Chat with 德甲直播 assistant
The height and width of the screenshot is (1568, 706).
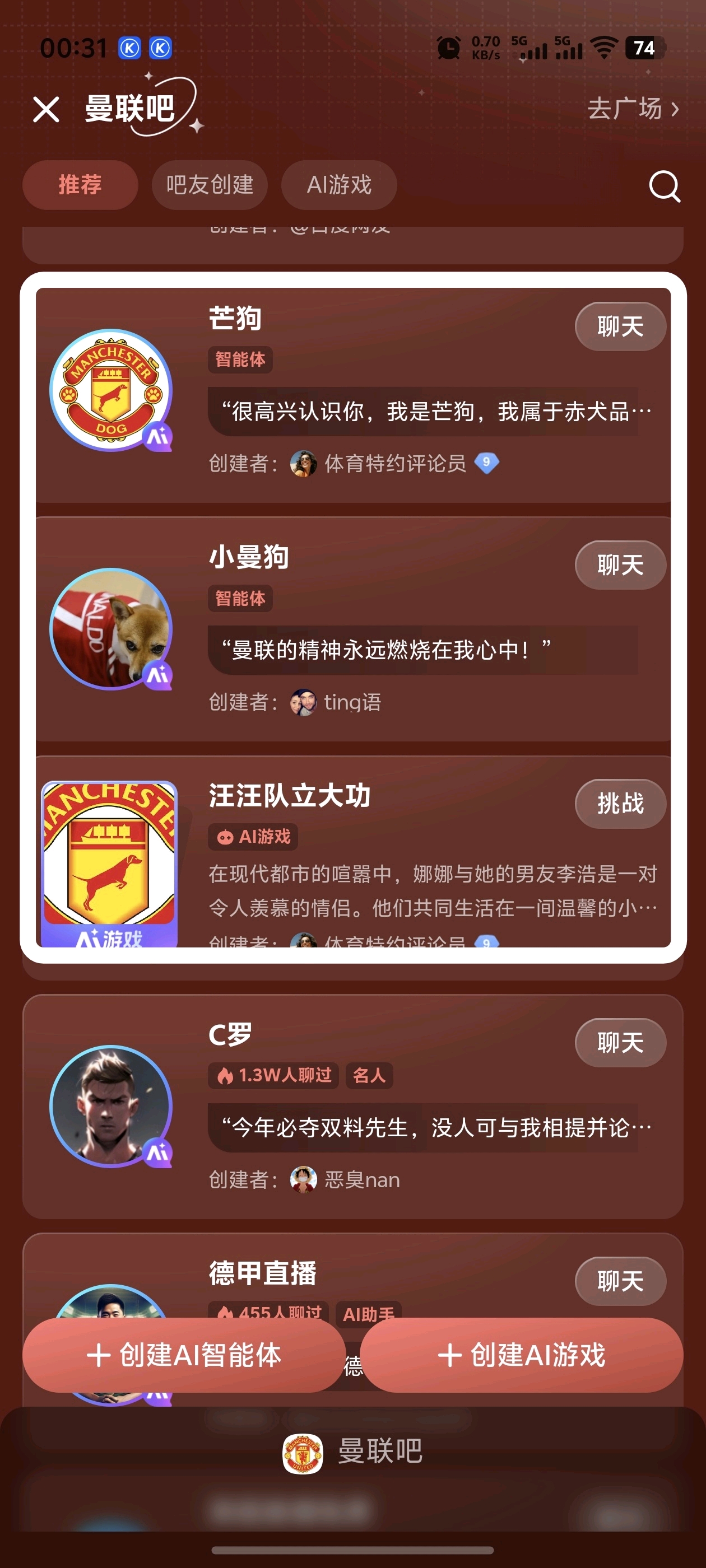[x=620, y=1281]
